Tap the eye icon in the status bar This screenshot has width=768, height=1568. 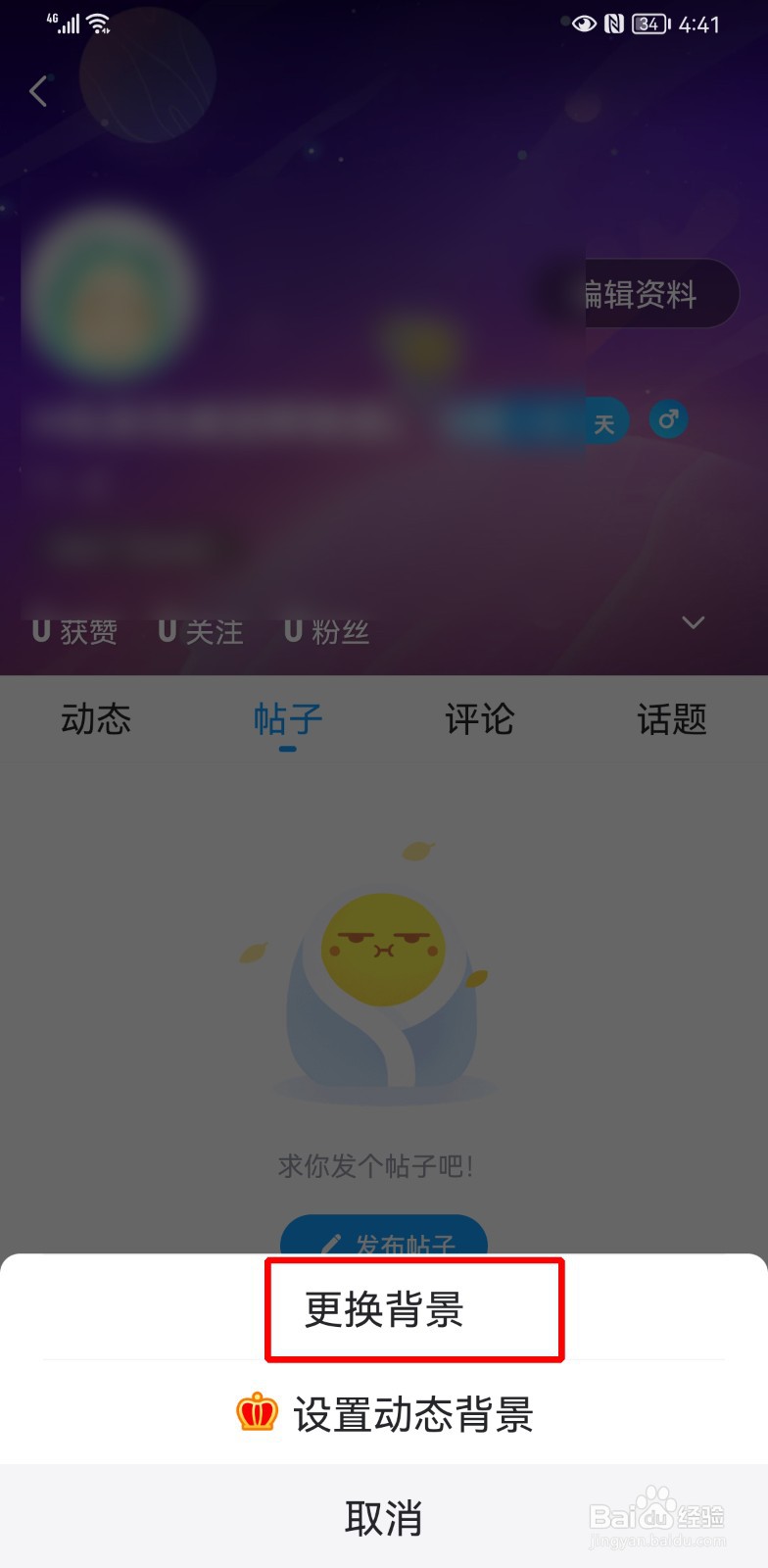point(585,24)
